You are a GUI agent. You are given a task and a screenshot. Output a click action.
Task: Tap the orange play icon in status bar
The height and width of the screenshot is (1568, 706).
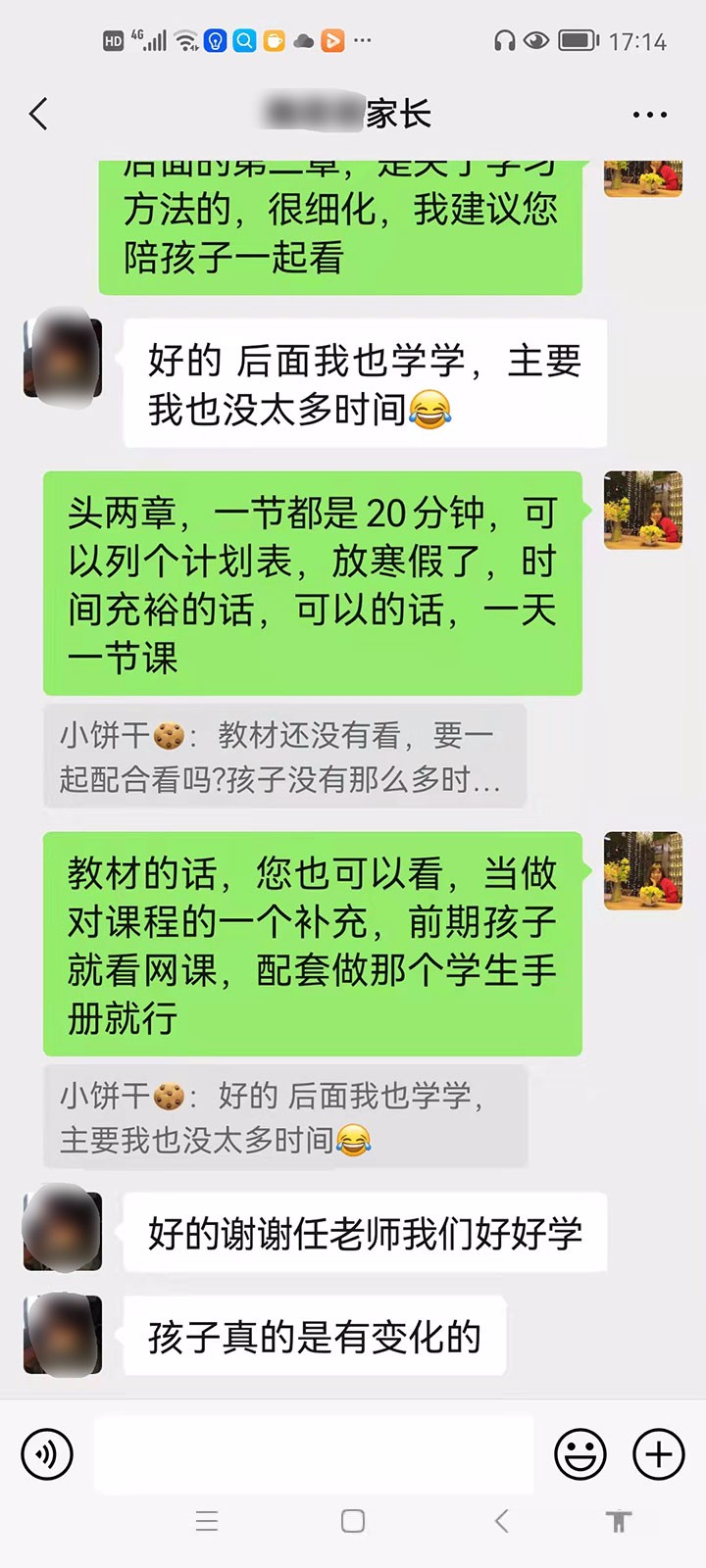pyautogui.click(x=335, y=41)
